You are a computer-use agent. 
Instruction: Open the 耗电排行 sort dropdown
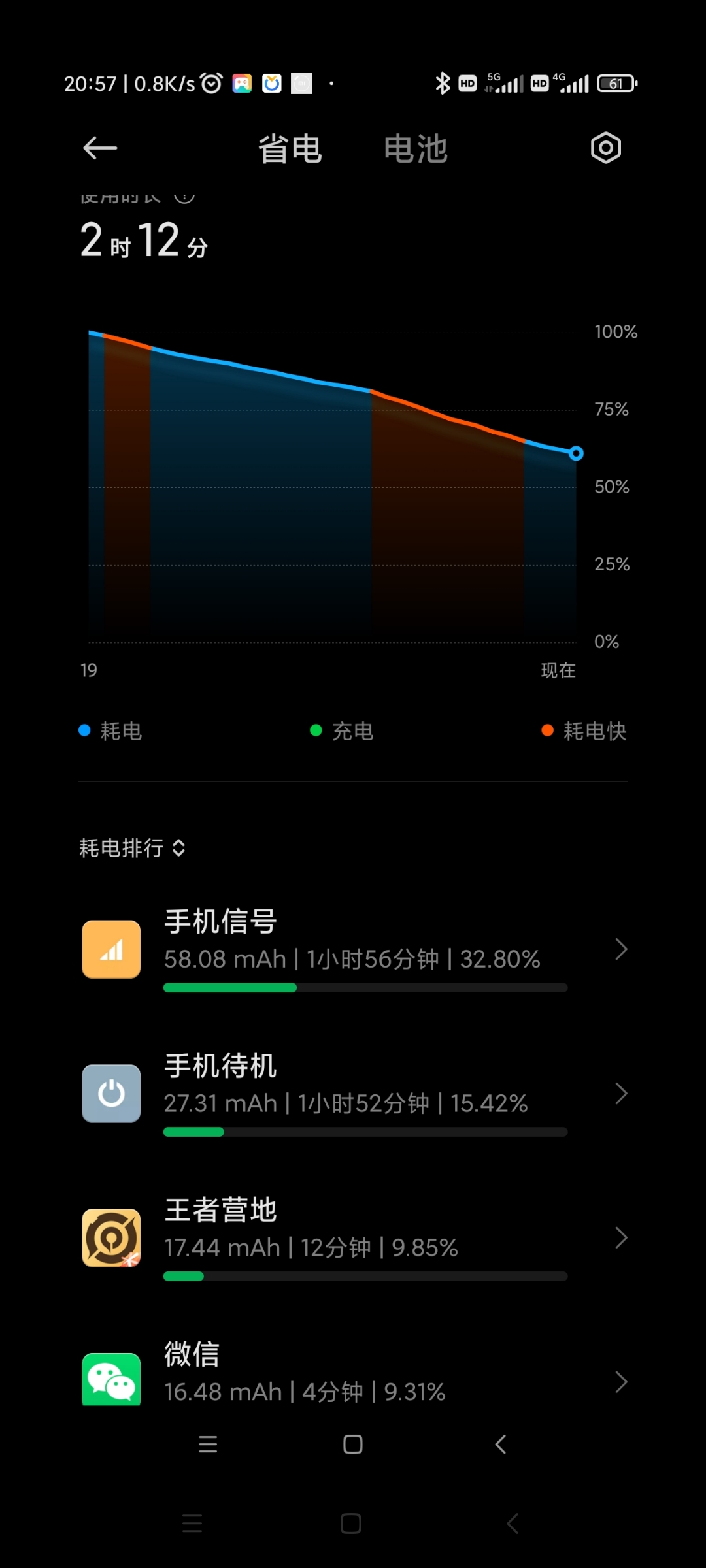[133, 848]
